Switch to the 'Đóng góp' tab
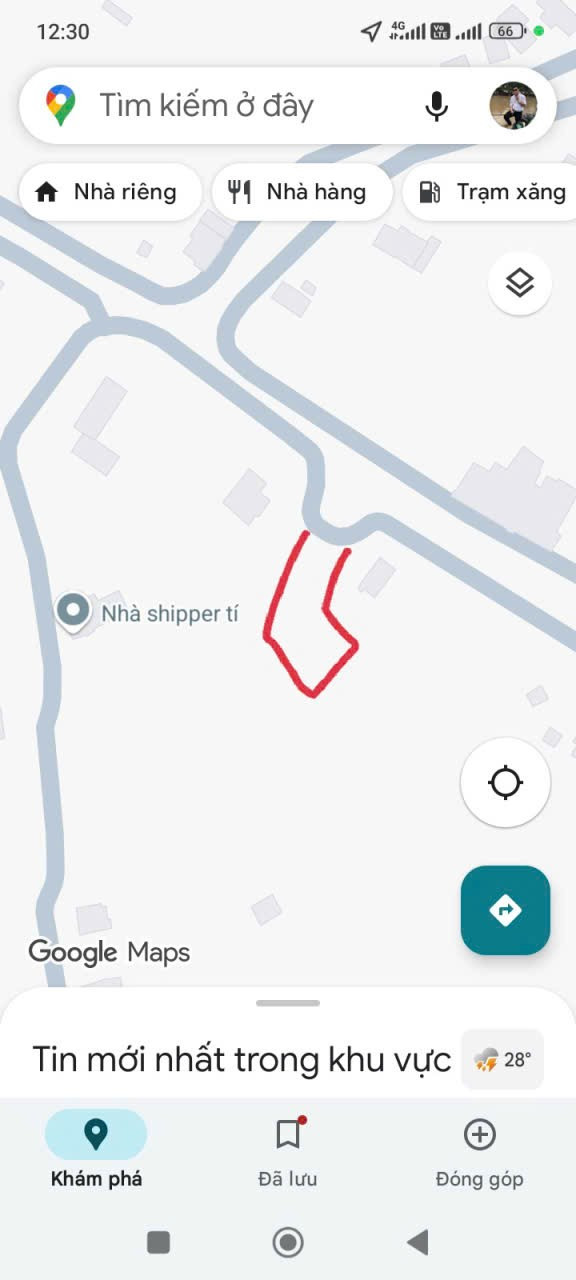 coord(480,1152)
